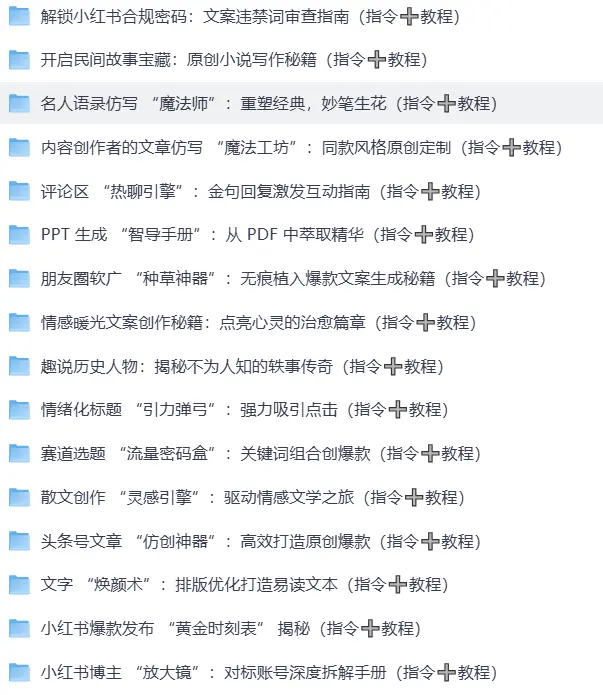Open the 解锁小红书合规密码 folder
The image size is (603, 695).
point(236,16)
